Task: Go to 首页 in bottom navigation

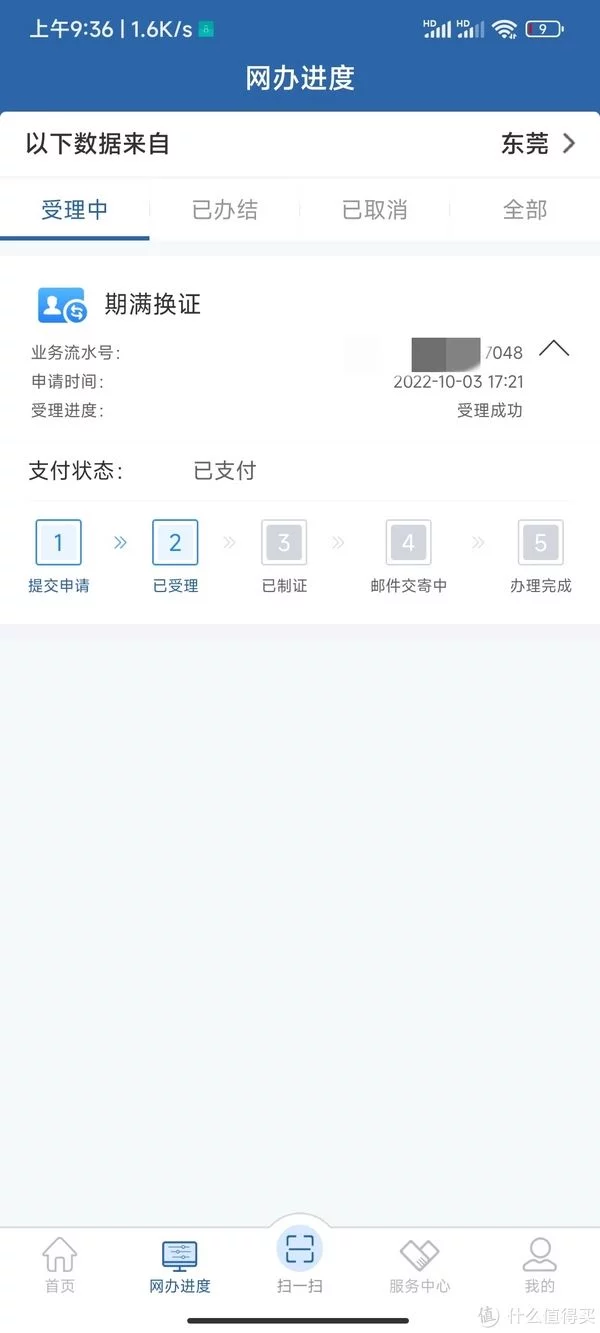Action: pyautogui.click(x=60, y=1265)
